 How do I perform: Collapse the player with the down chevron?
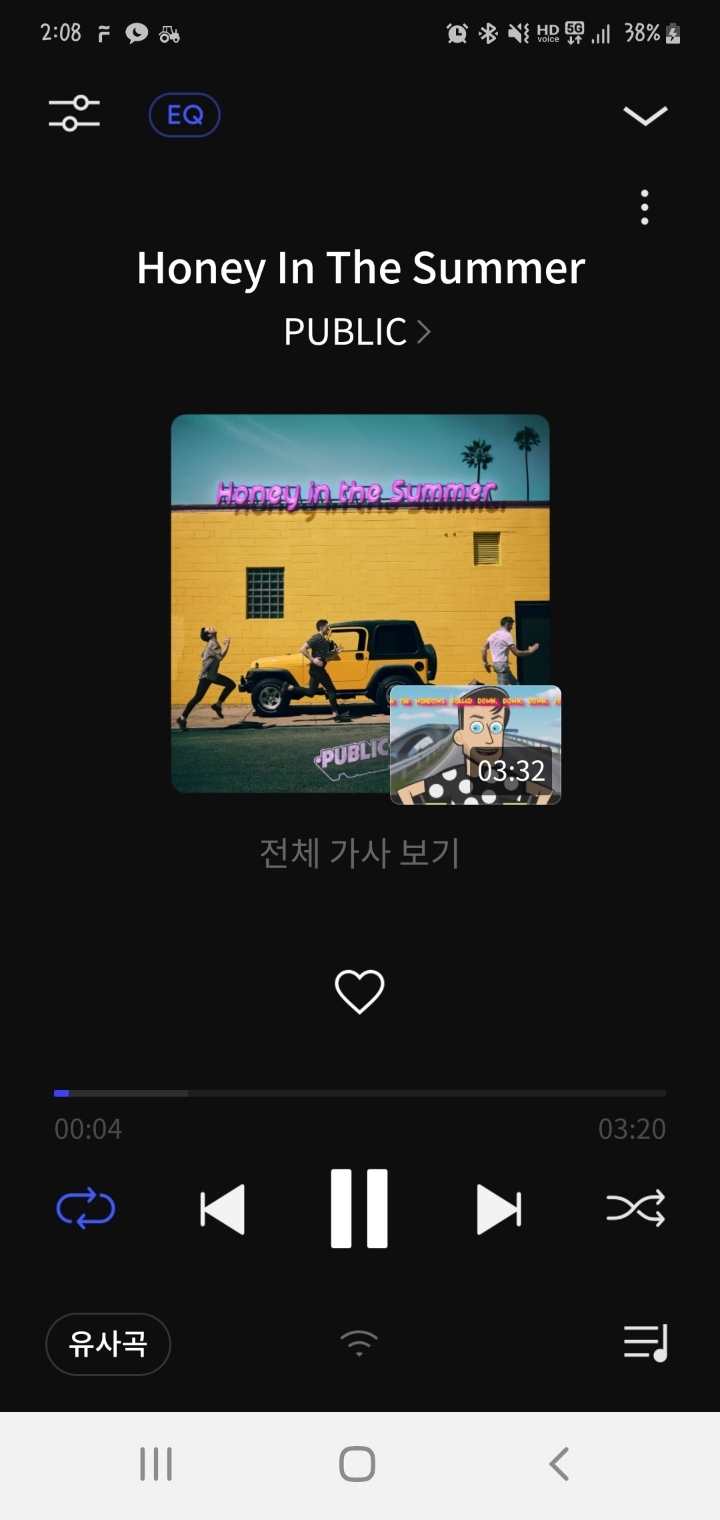point(645,116)
